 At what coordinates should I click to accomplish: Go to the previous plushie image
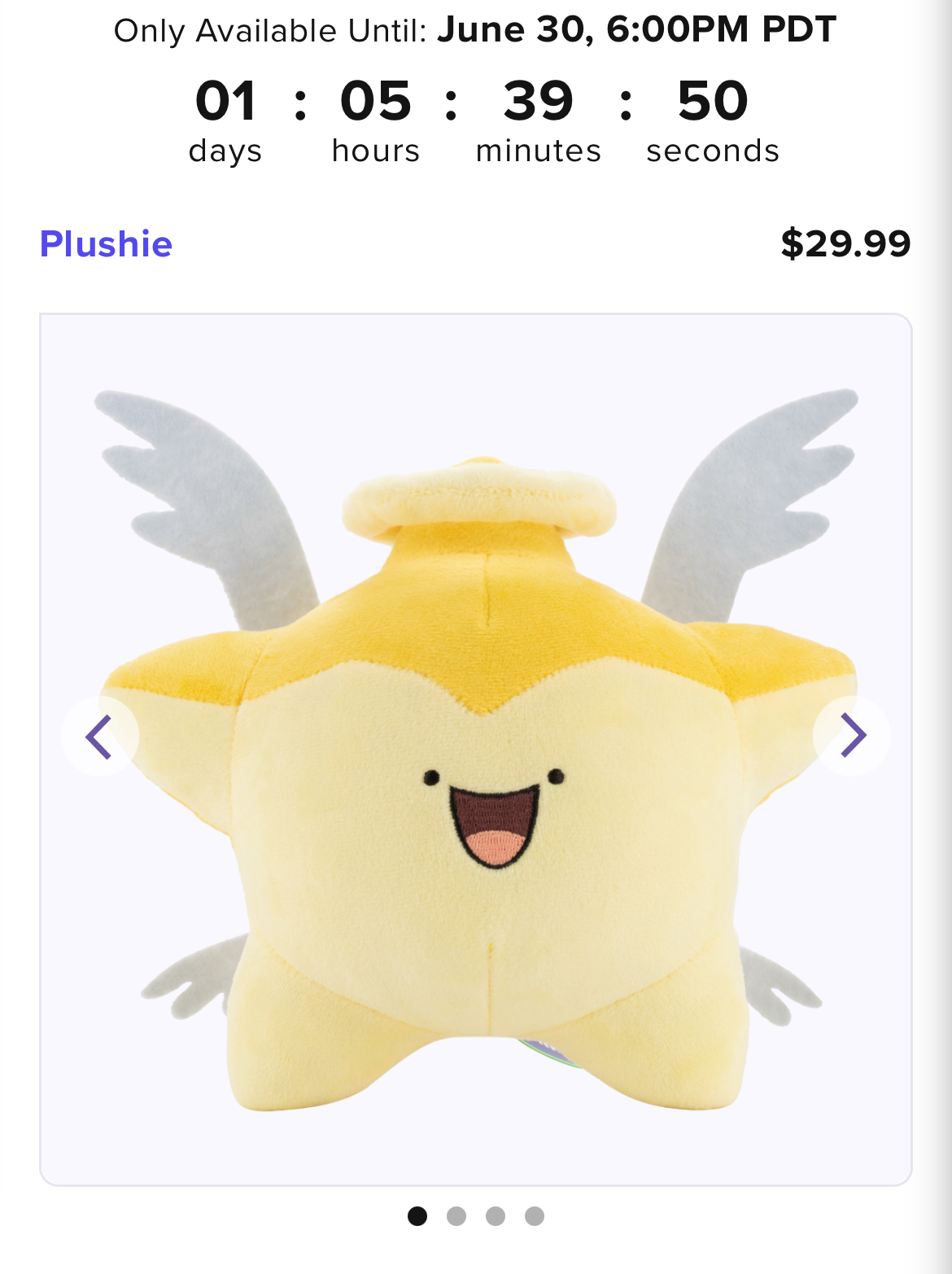(x=100, y=737)
